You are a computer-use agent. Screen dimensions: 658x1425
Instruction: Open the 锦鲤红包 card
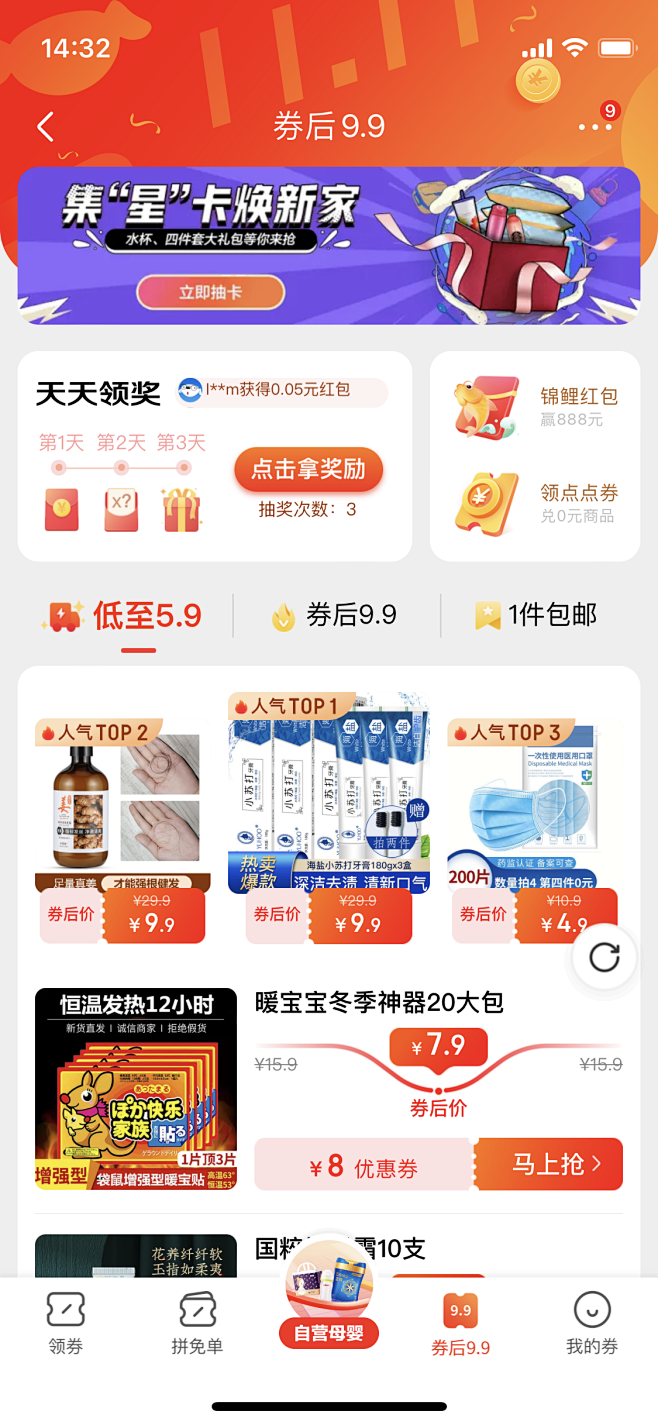tap(535, 405)
